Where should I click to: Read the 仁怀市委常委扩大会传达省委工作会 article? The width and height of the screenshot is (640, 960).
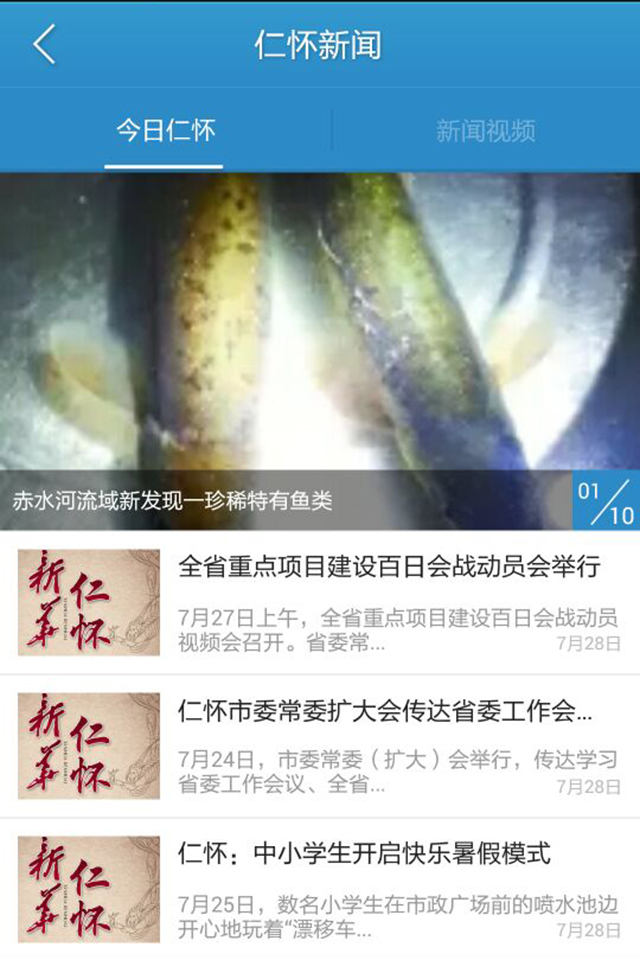[385, 712]
